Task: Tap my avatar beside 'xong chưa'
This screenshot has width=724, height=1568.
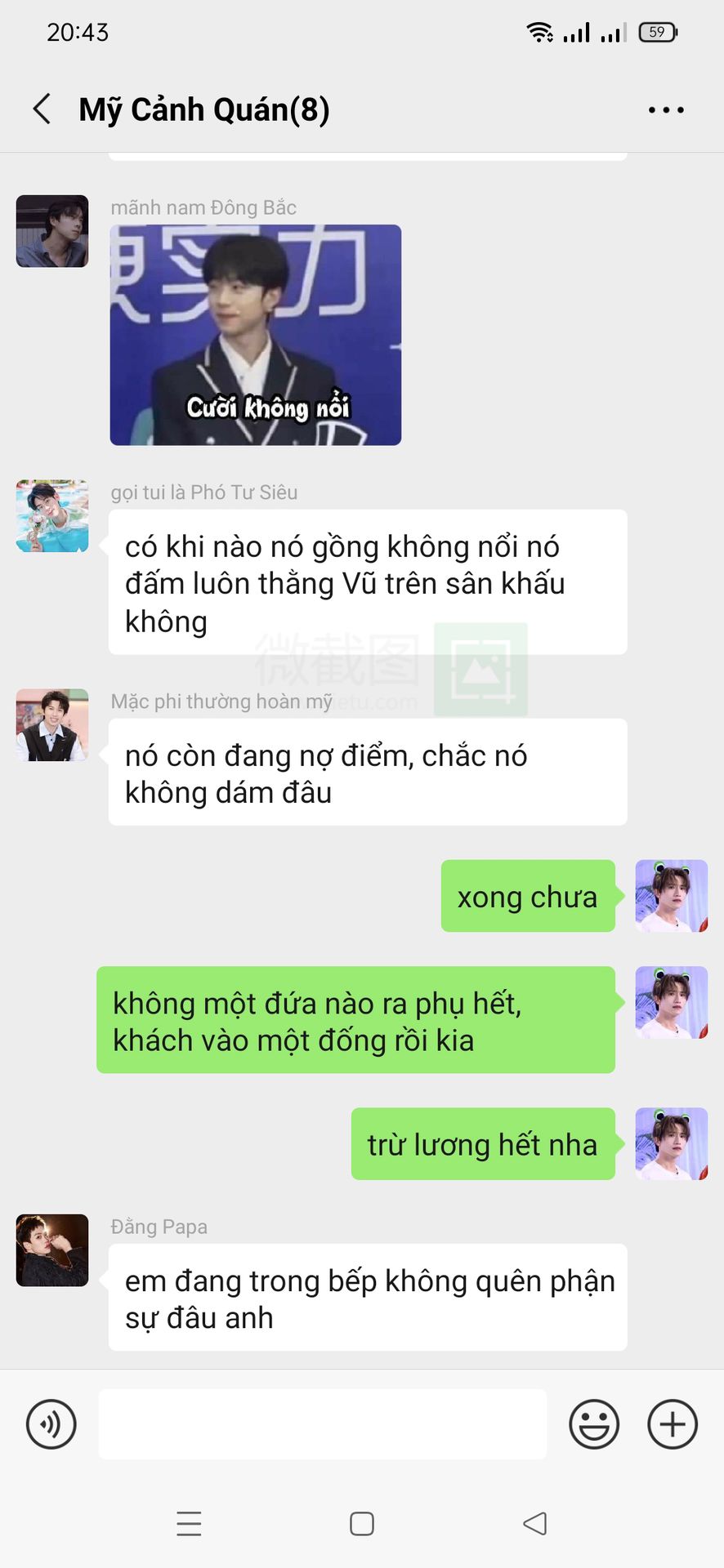Action: (x=672, y=896)
